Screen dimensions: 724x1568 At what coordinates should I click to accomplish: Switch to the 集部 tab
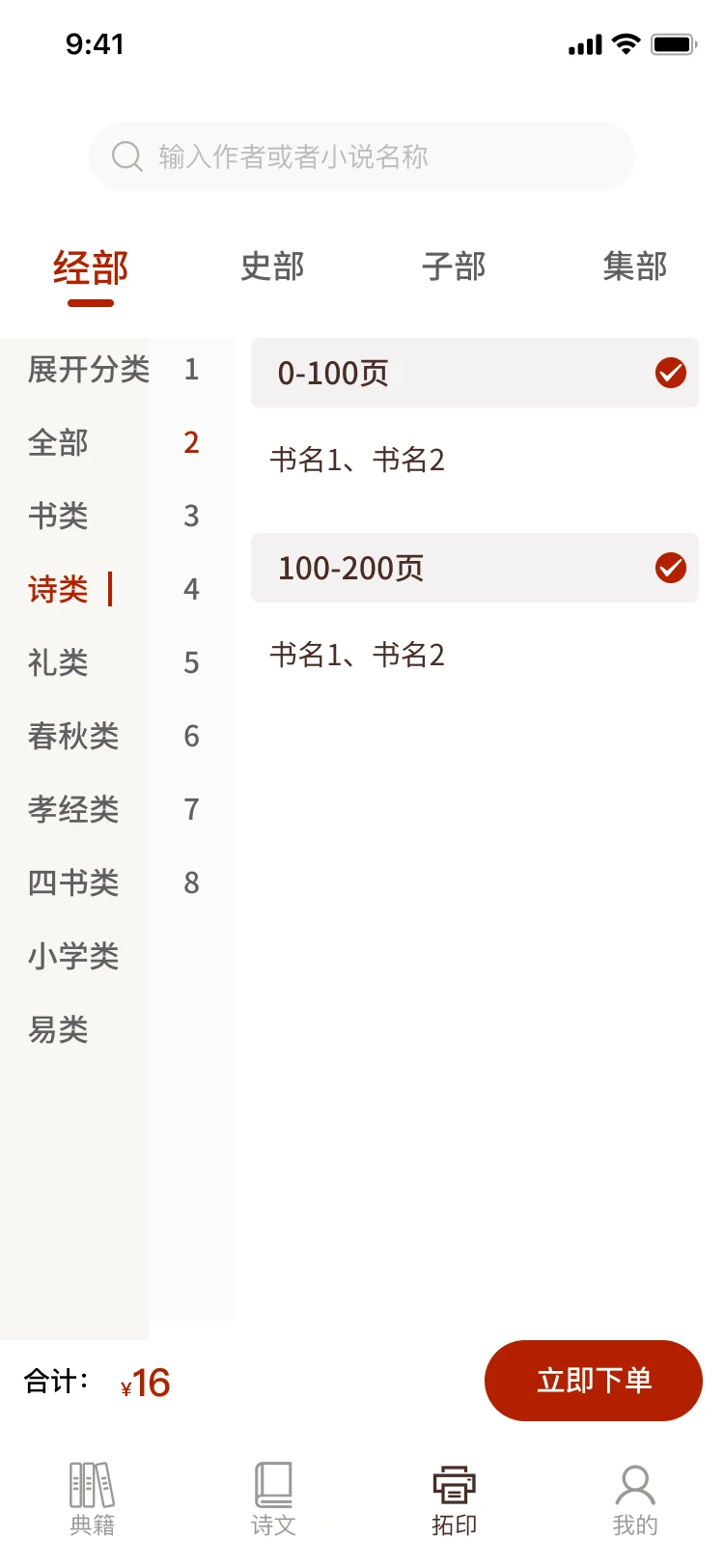pyautogui.click(x=635, y=266)
